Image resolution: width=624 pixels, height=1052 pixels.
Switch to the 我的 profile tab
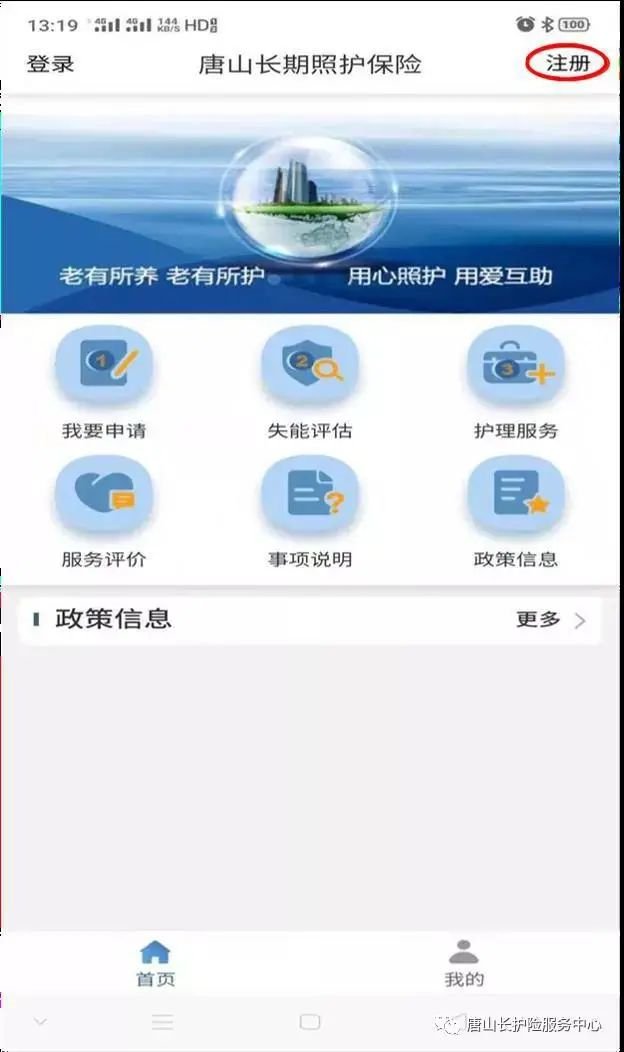click(x=464, y=963)
